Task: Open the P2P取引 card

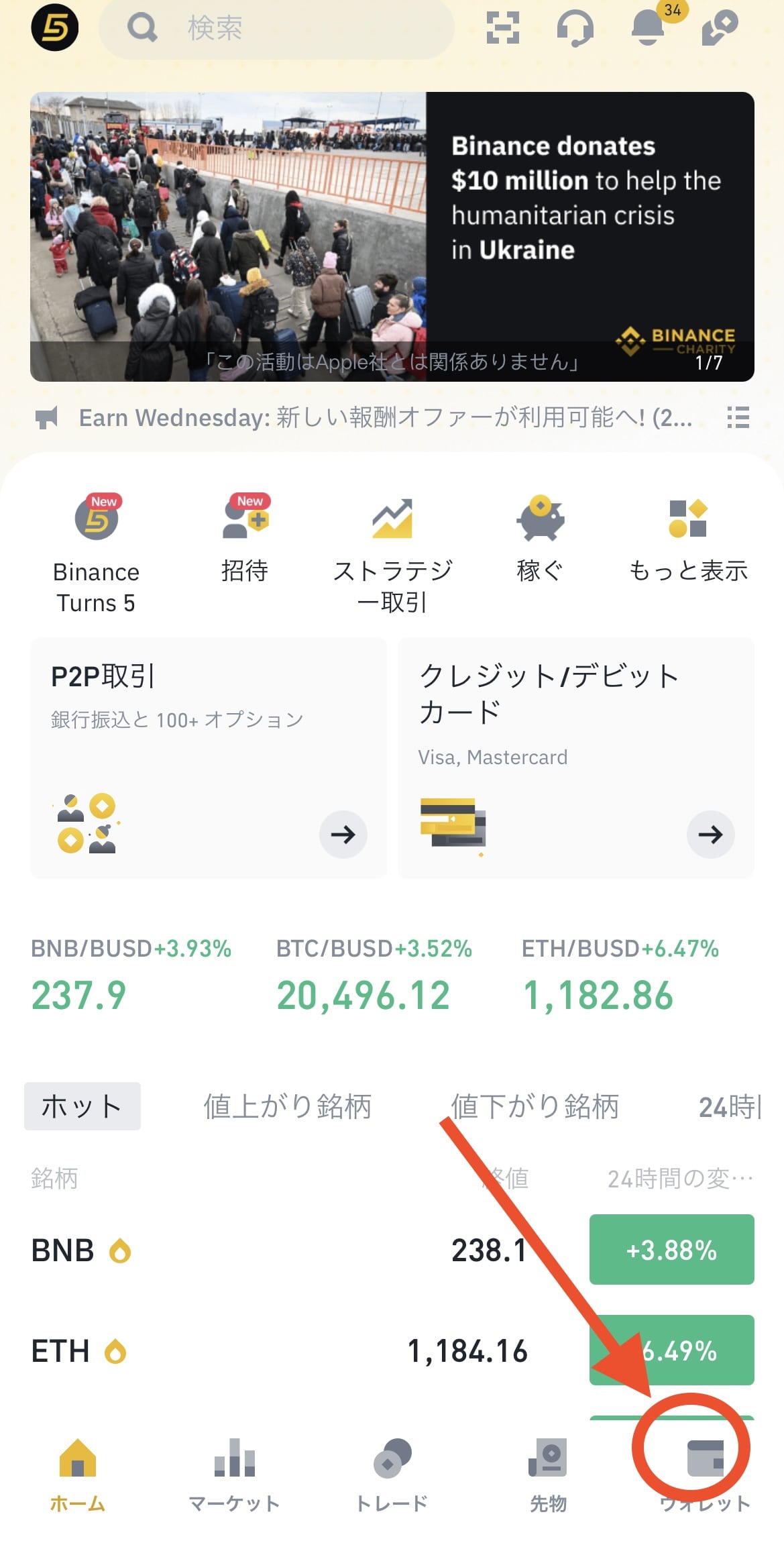Action: (x=209, y=758)
